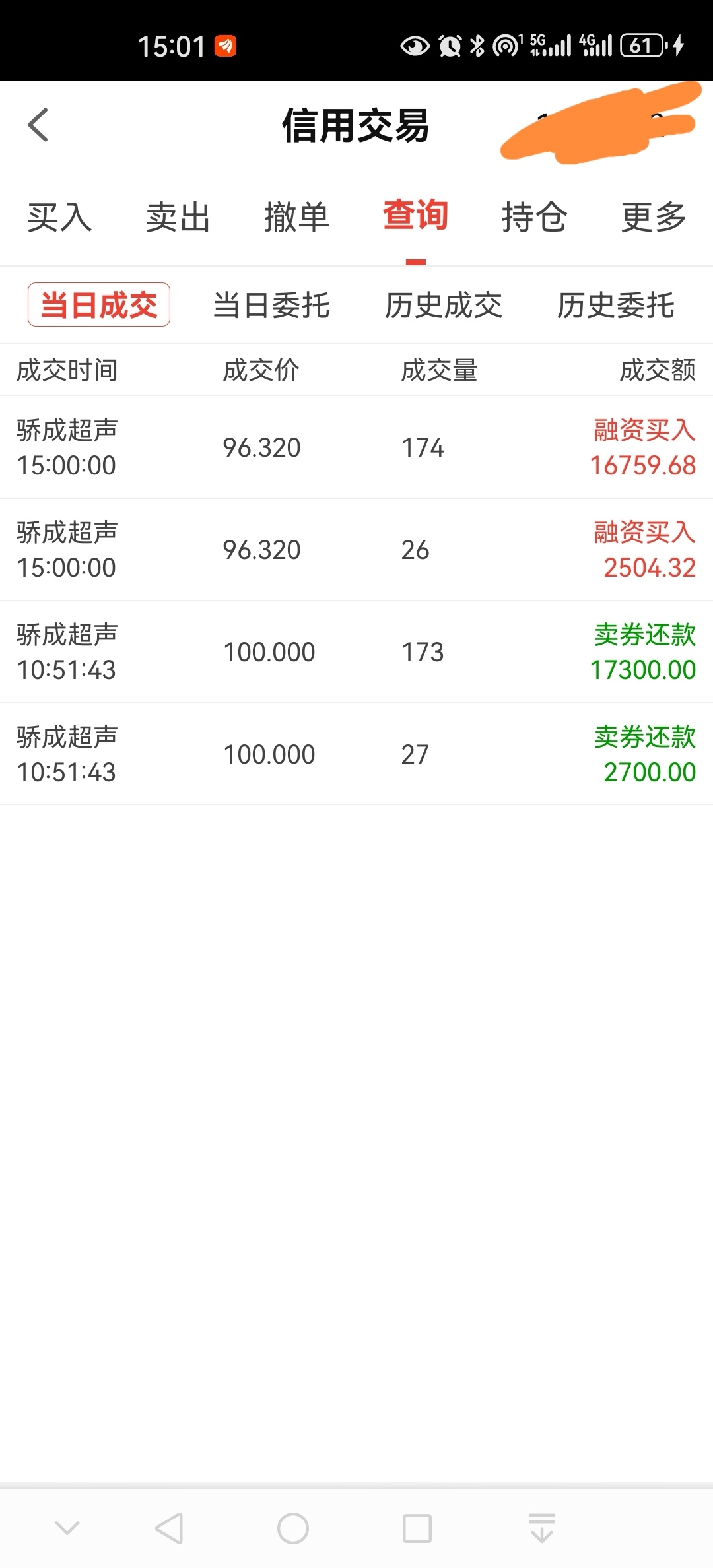Open the 更多 tab
This screenshot has height=1568, width=713.
(x=654, y=217)
